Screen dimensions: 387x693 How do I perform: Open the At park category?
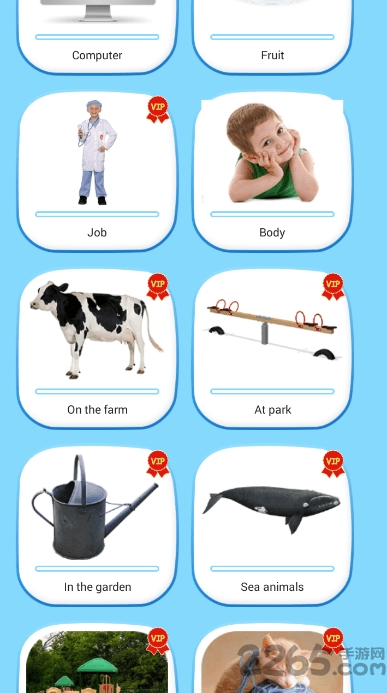(x=272, y=349)
